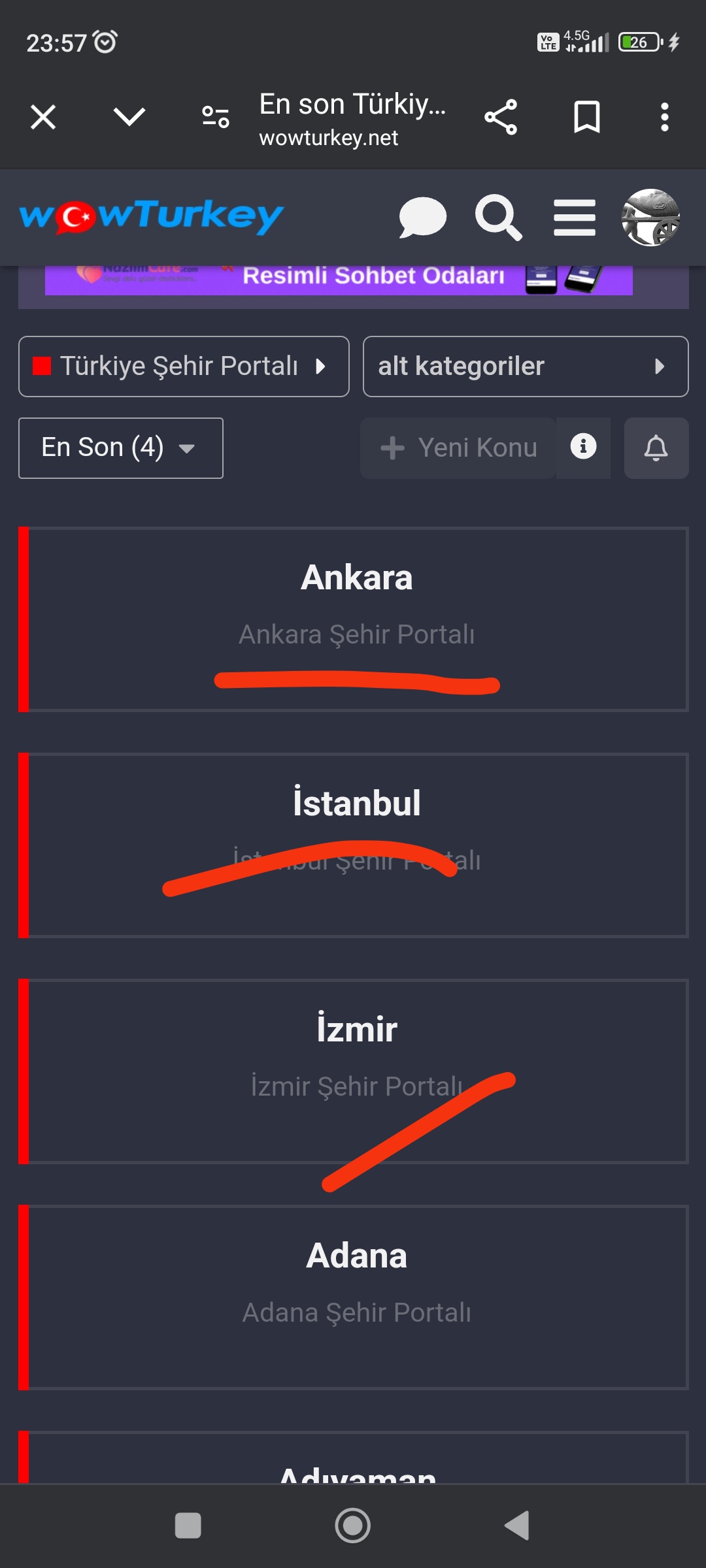The image size is (706, 1568).
Task: Start a new topic with Yeni Konu
Action: pyautogui.click(x=459, y=448)
